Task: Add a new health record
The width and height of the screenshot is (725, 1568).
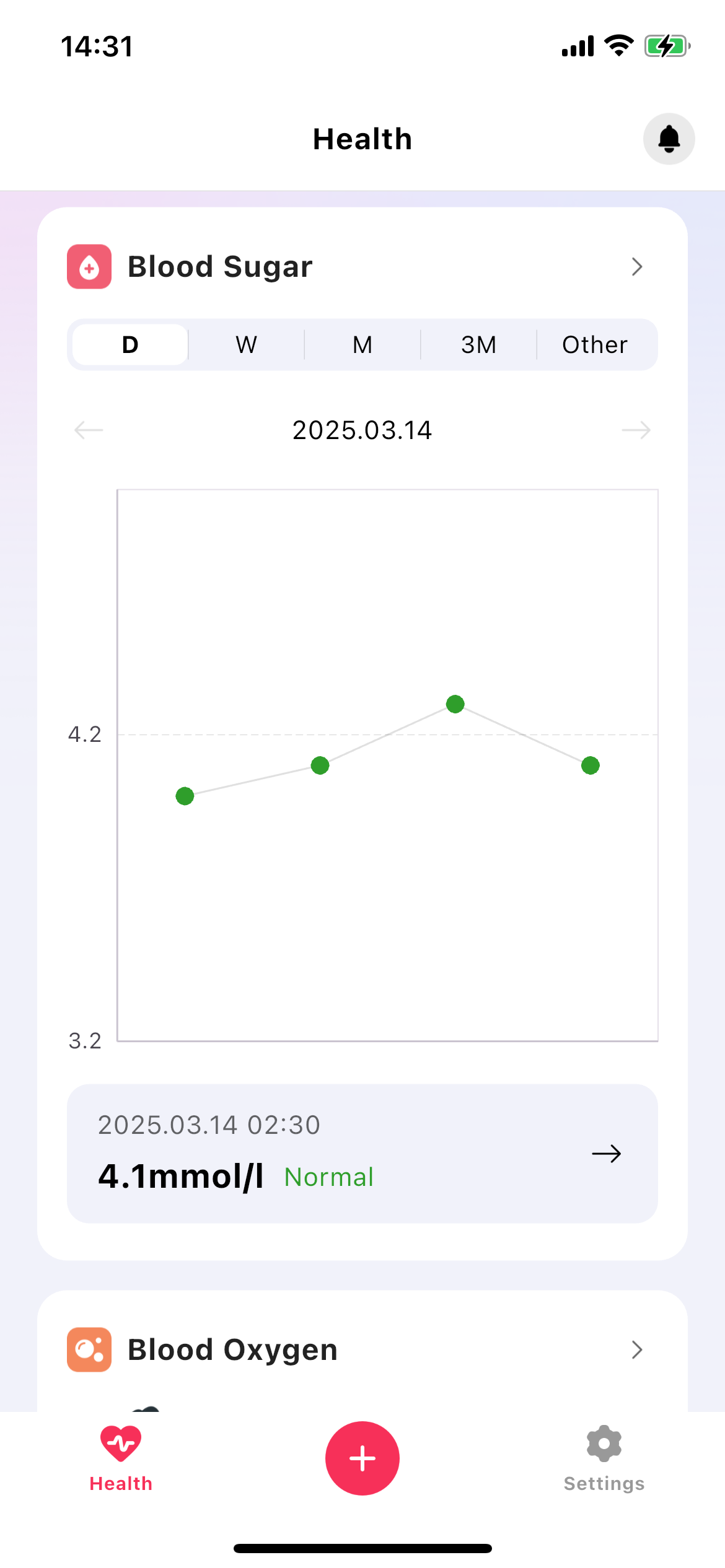Action: 362,1458
